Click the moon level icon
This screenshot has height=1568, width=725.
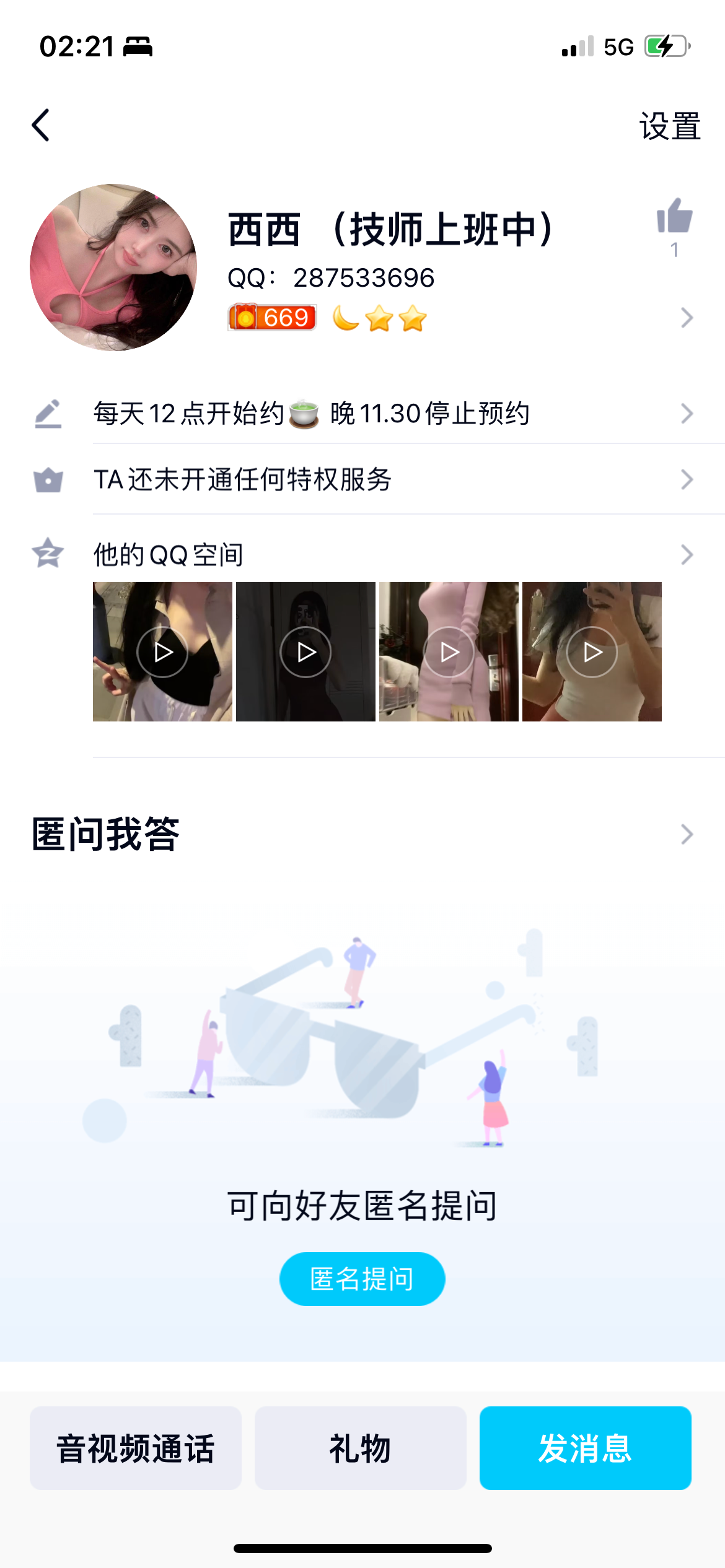click(345, 318)
